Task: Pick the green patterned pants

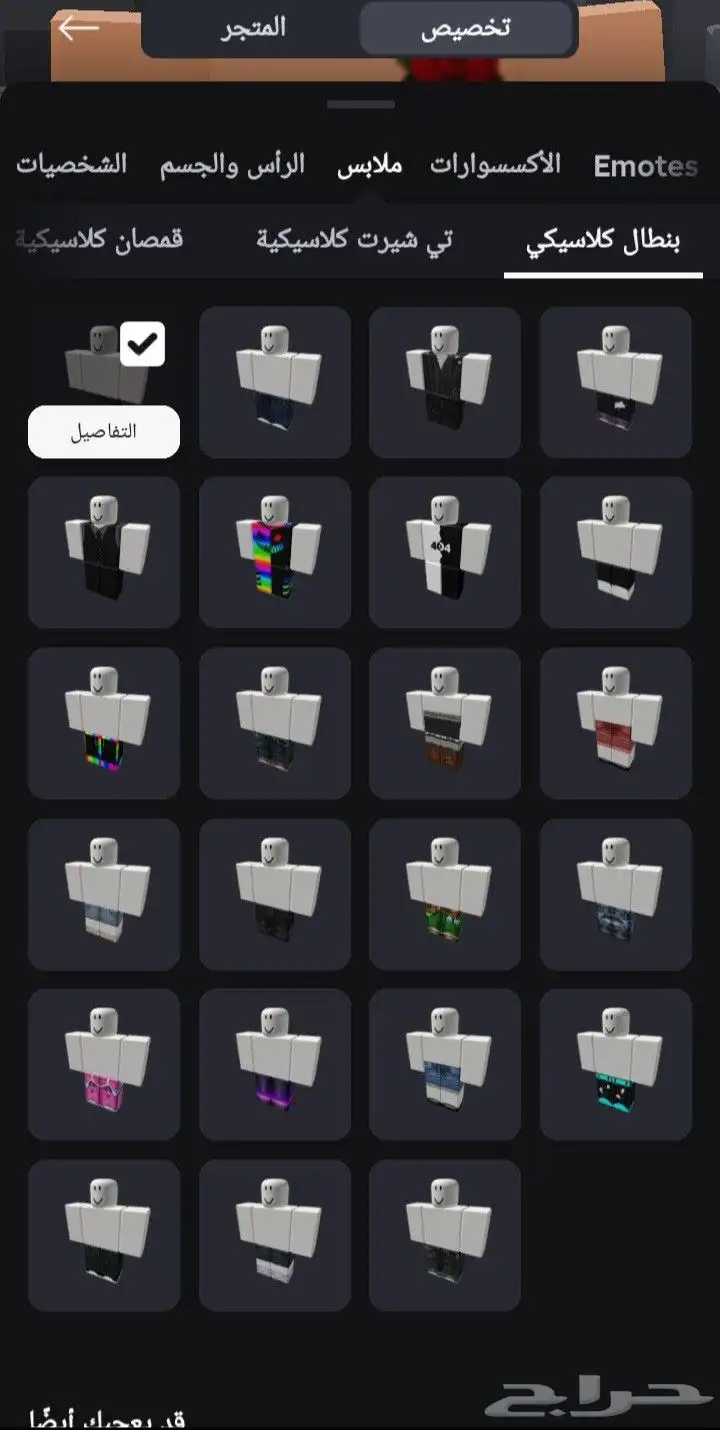Action: coord(445,894)
